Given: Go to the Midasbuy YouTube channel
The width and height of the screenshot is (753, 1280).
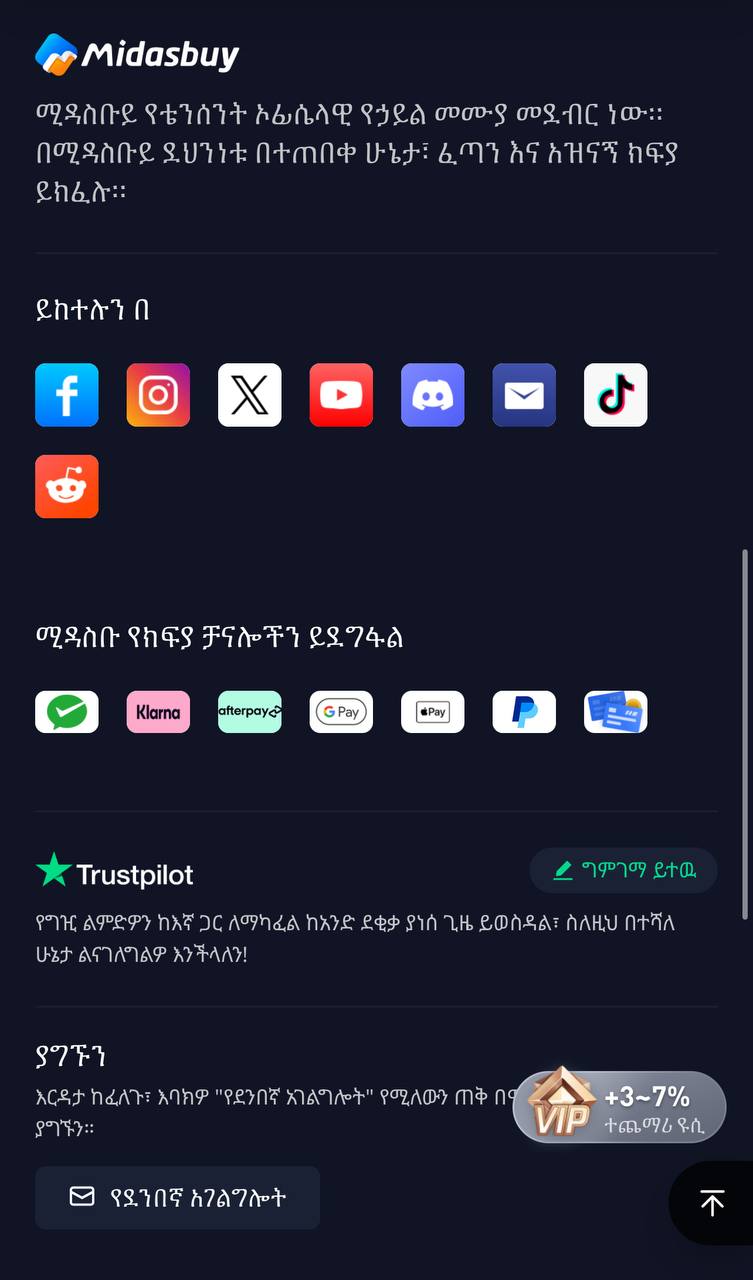Looking at the screenshot, I should pyautogui.click(x=341, y=395).
